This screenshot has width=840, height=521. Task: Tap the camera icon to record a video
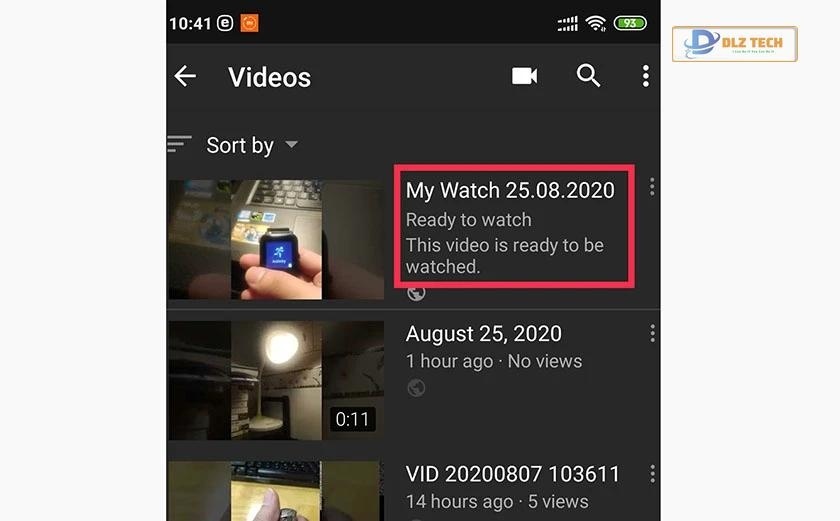click(525, 76)
